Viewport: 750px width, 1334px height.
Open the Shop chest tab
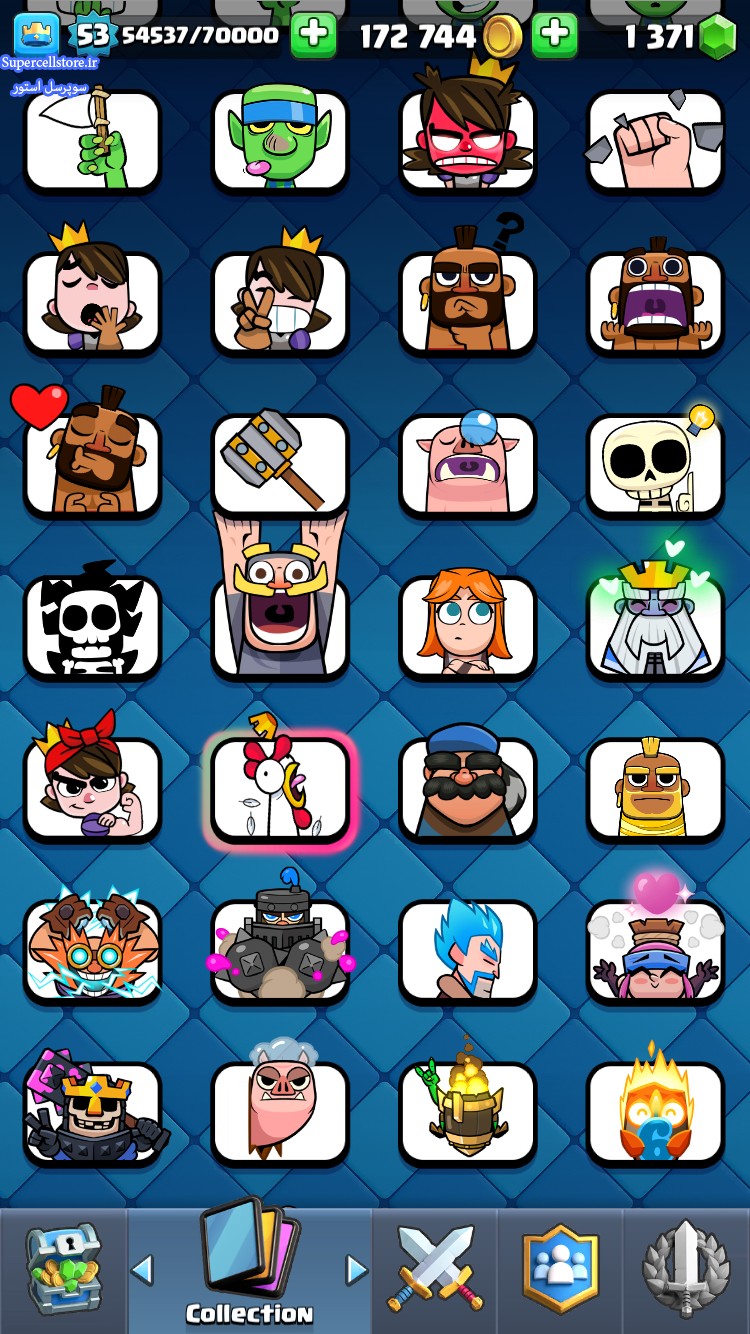tap(63, 1271)
